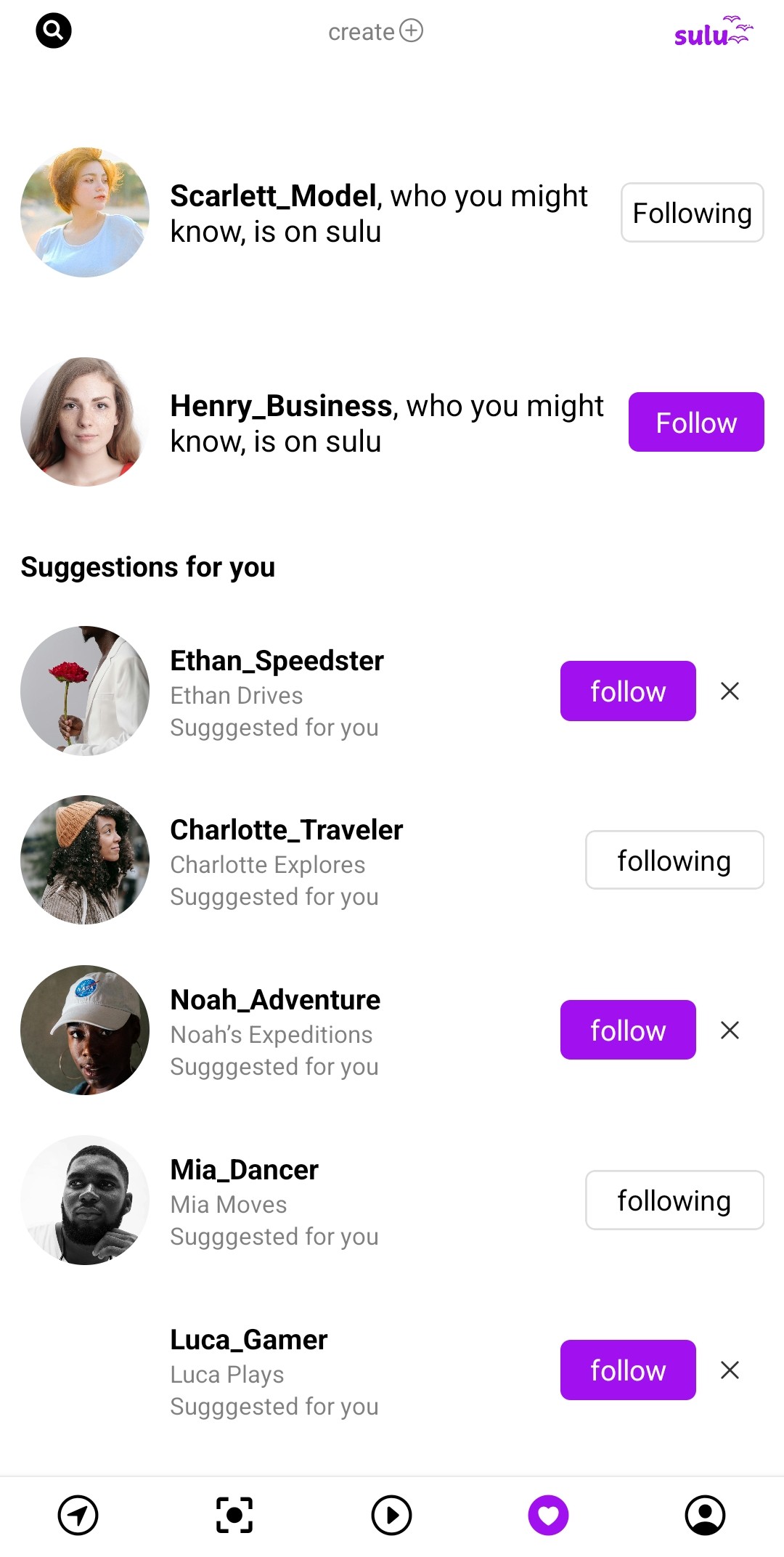Switch to the profile tab
The image size is (784, 1557).
[x=705, y=1516]
